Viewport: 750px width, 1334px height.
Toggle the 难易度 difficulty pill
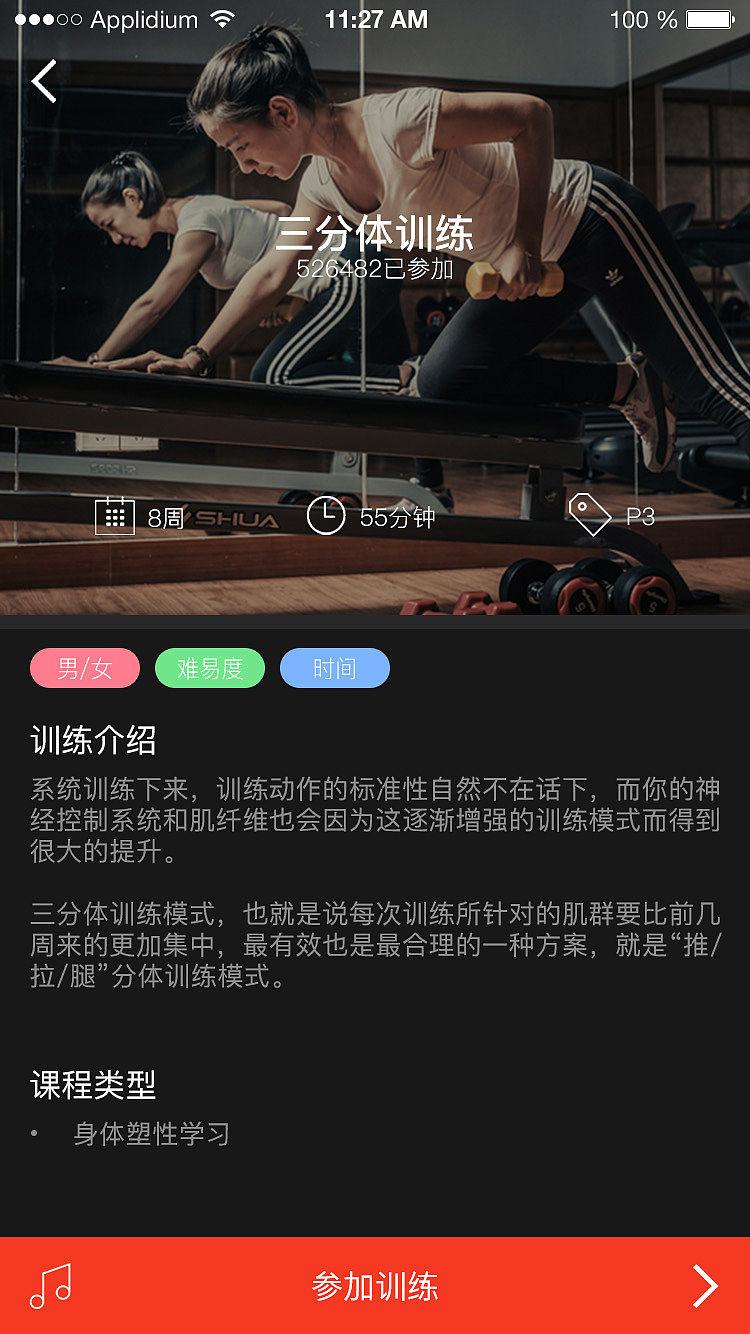(x=209, y=667)
